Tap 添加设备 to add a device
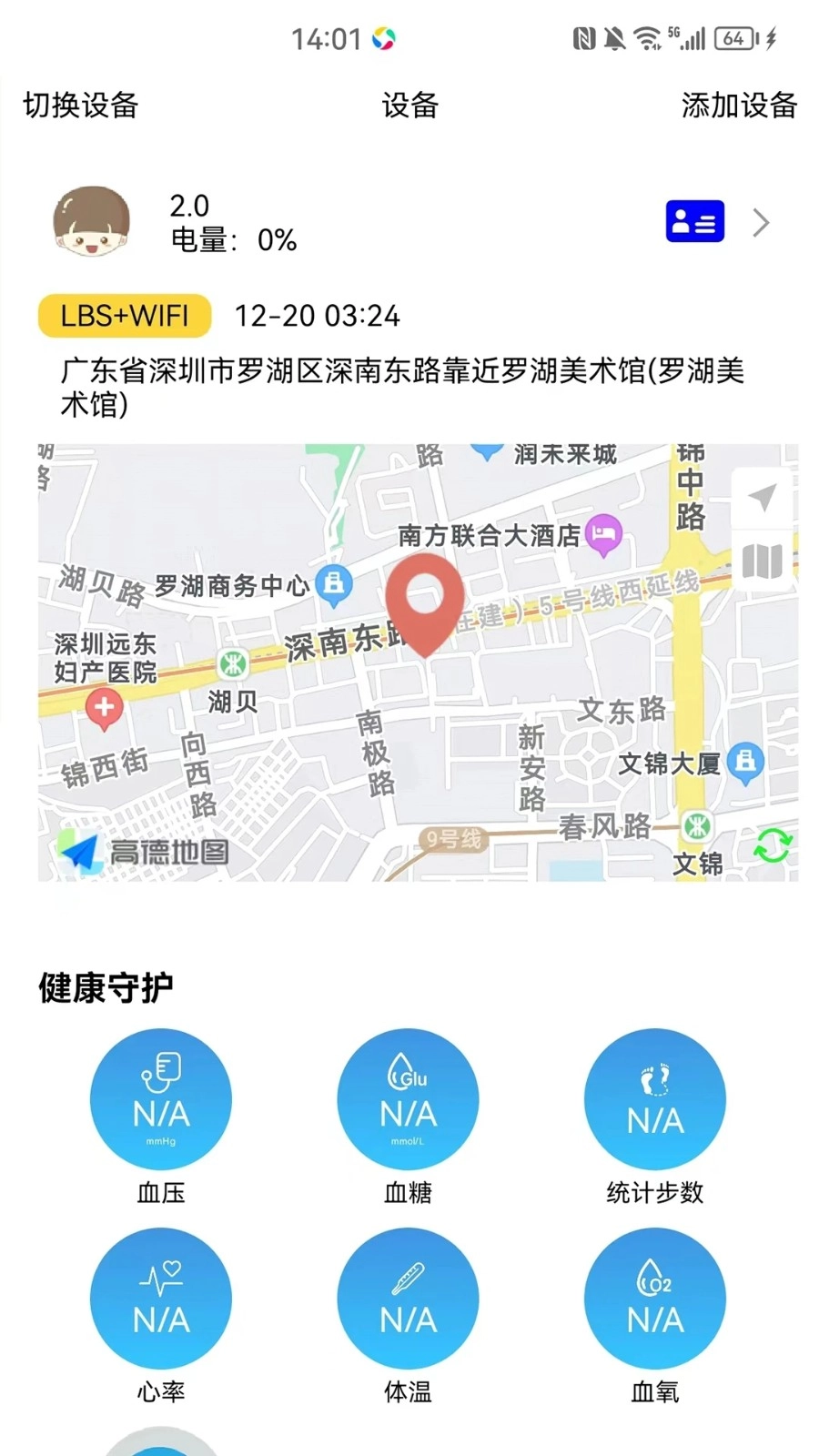 pos(739,104)
